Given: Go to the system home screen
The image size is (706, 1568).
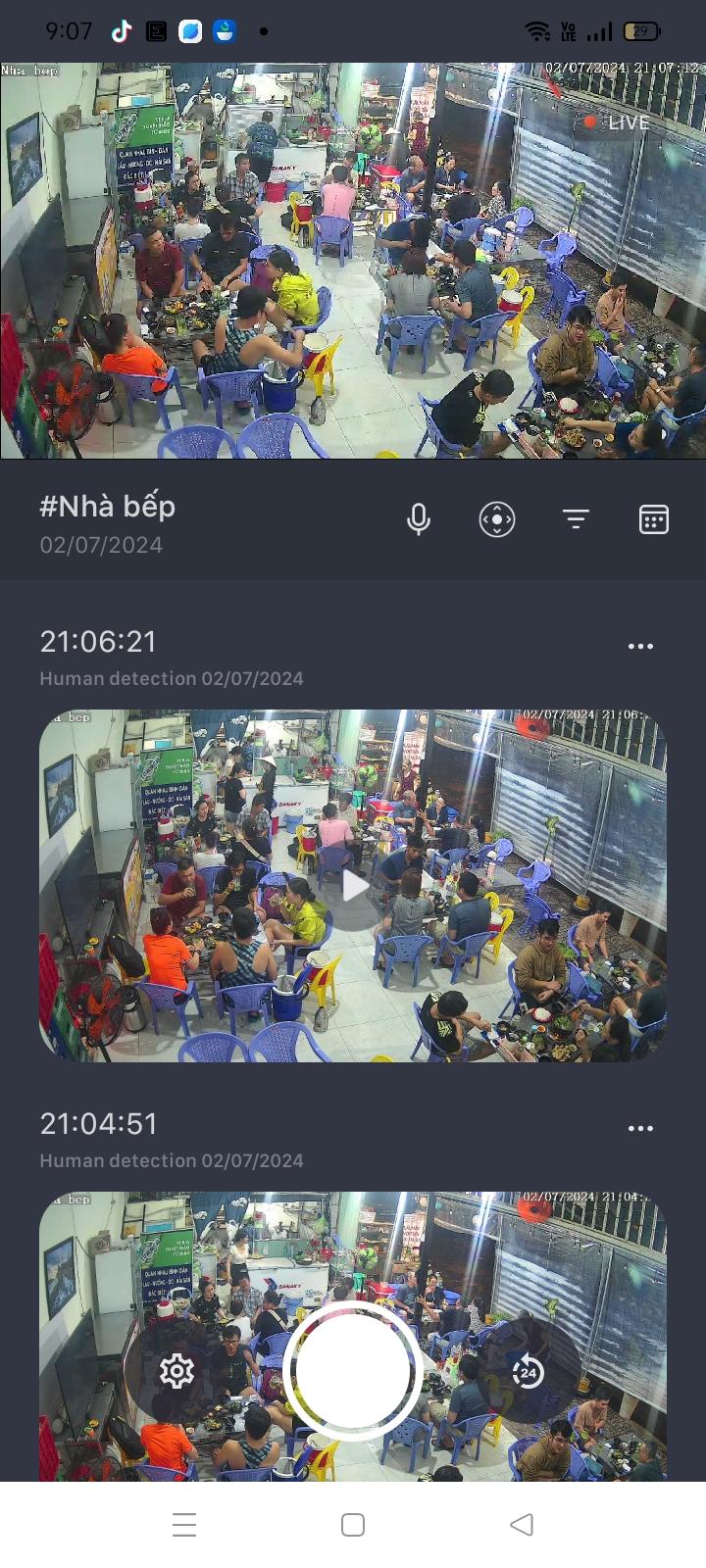Looking at the screenshot, I should (353, 1525).
